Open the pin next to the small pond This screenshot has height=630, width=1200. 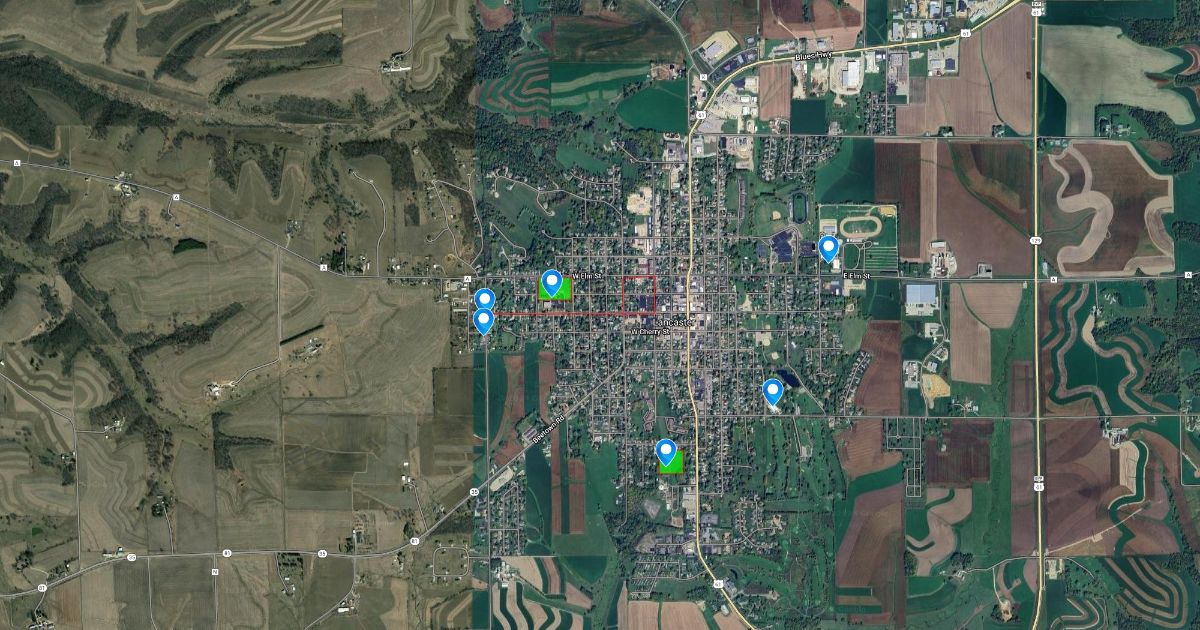point(772,390)
